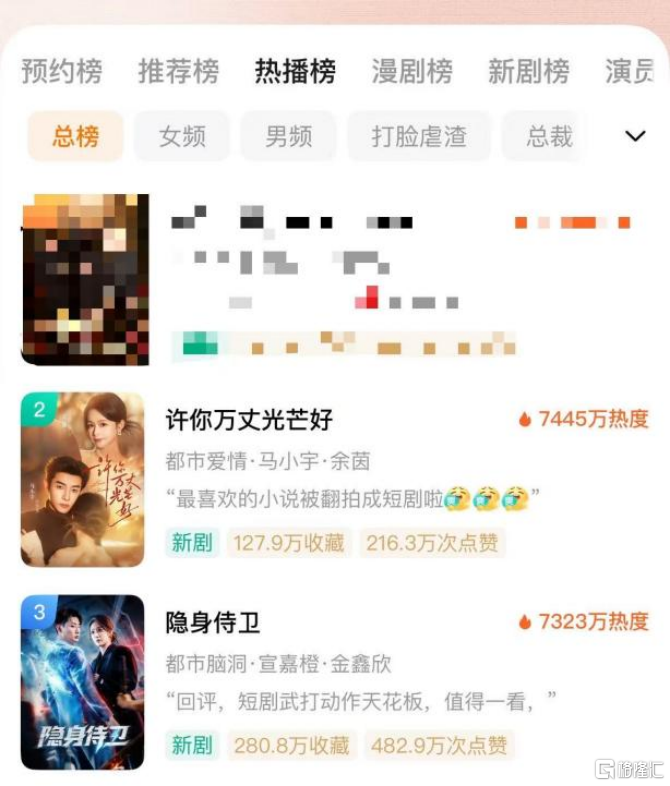Choose the 打脸虐渣 category chip
The width and height of the screenshot is (670, 786).
point(419,137)
